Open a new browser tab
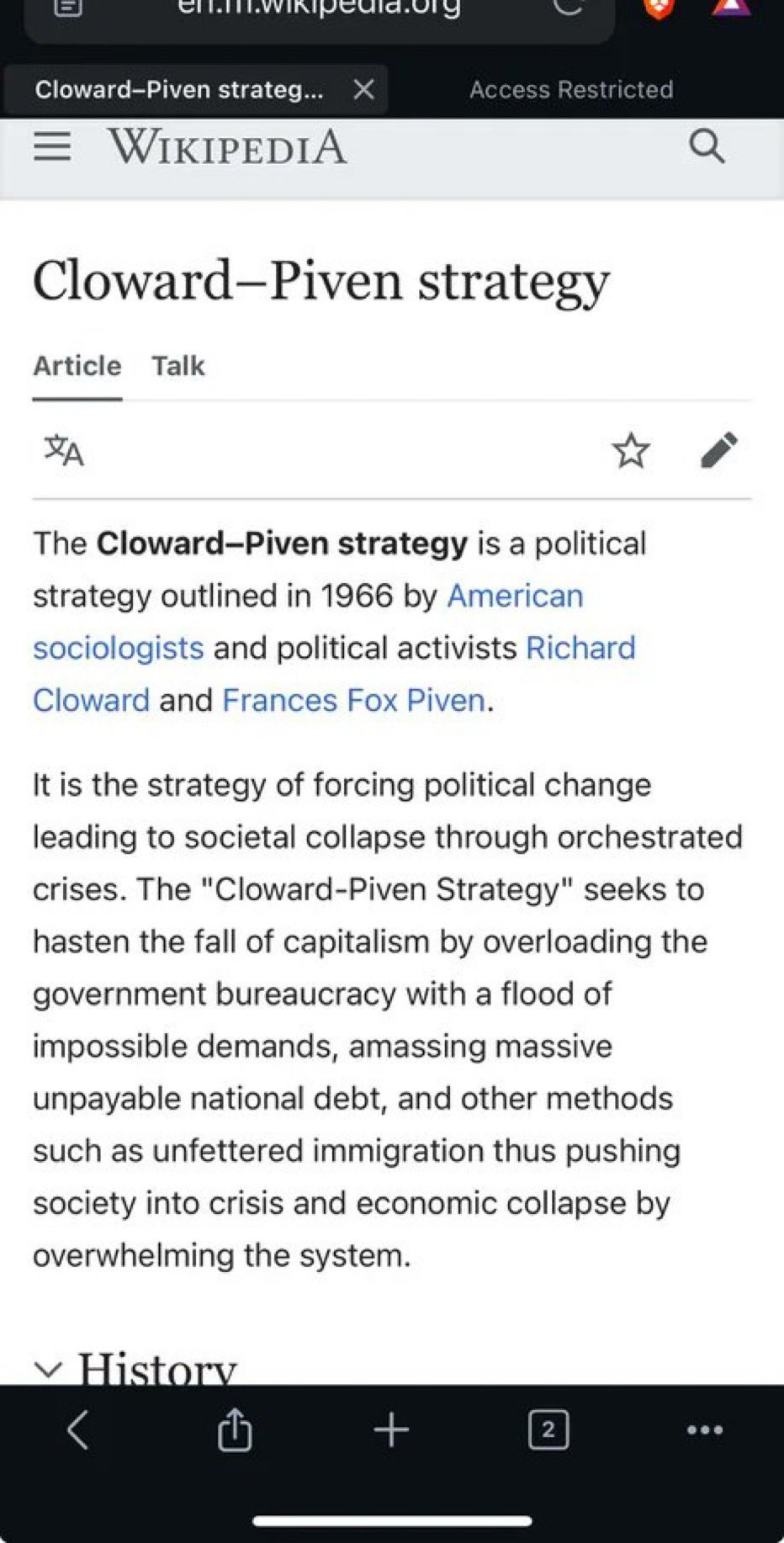 (x=391, y=1429)
